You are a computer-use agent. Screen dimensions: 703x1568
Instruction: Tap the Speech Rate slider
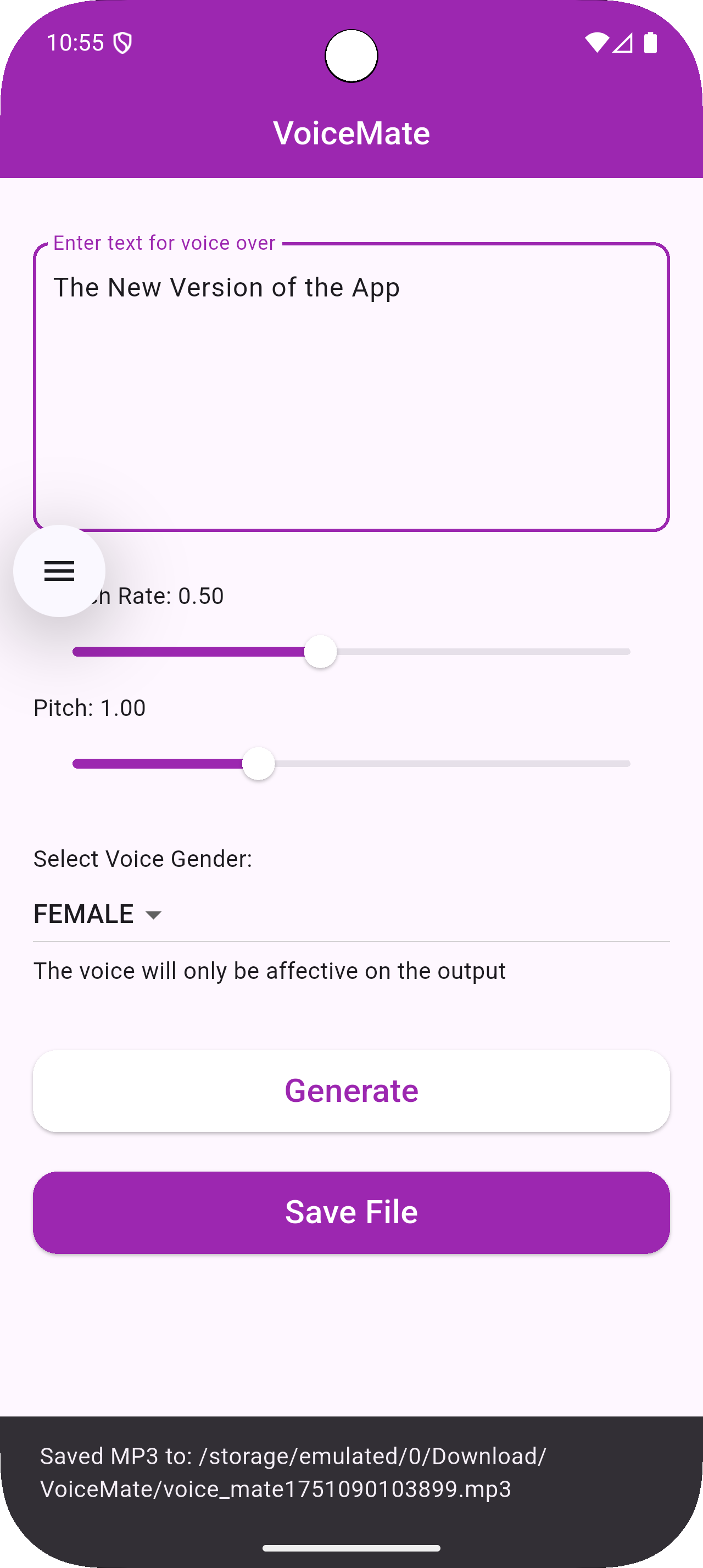320,652
